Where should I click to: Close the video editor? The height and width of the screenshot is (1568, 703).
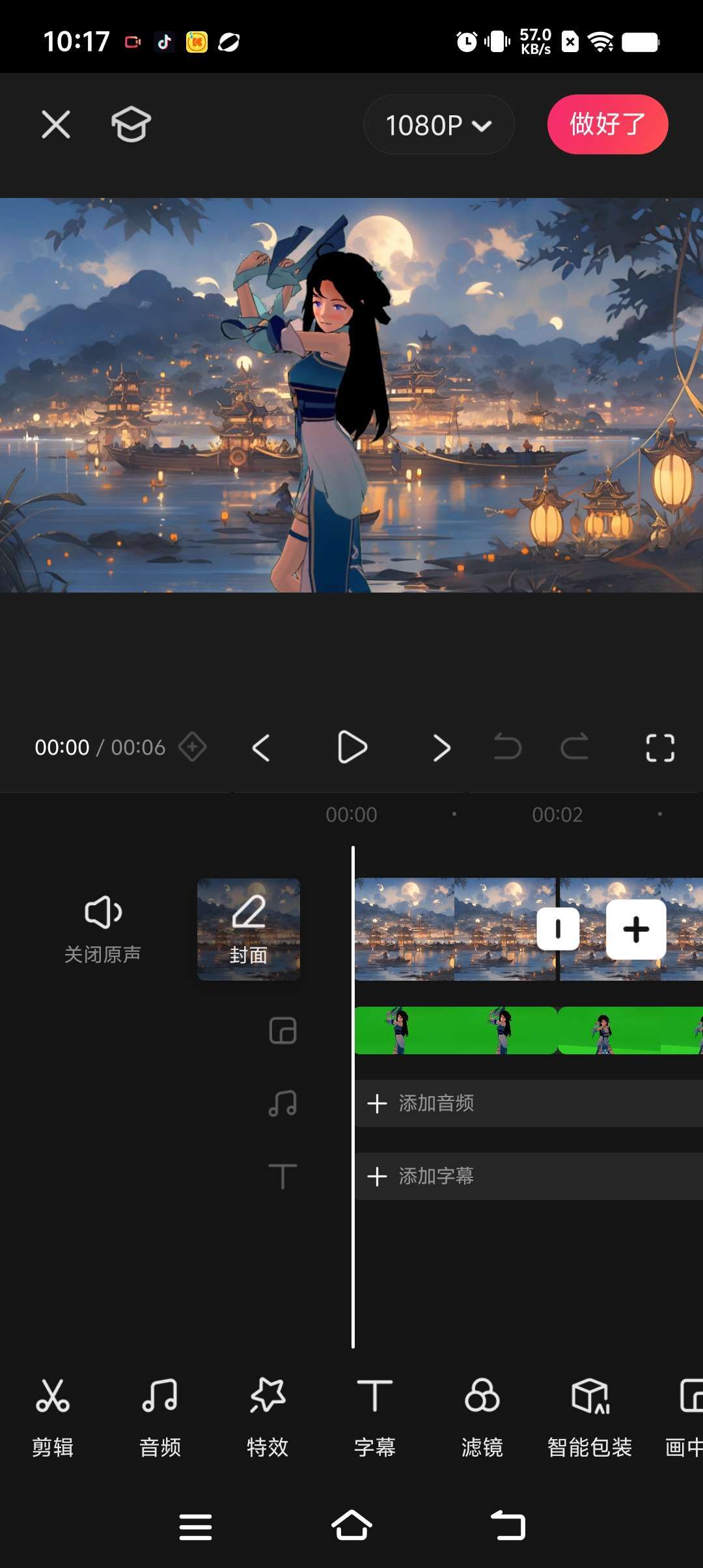tap(56, 124)
